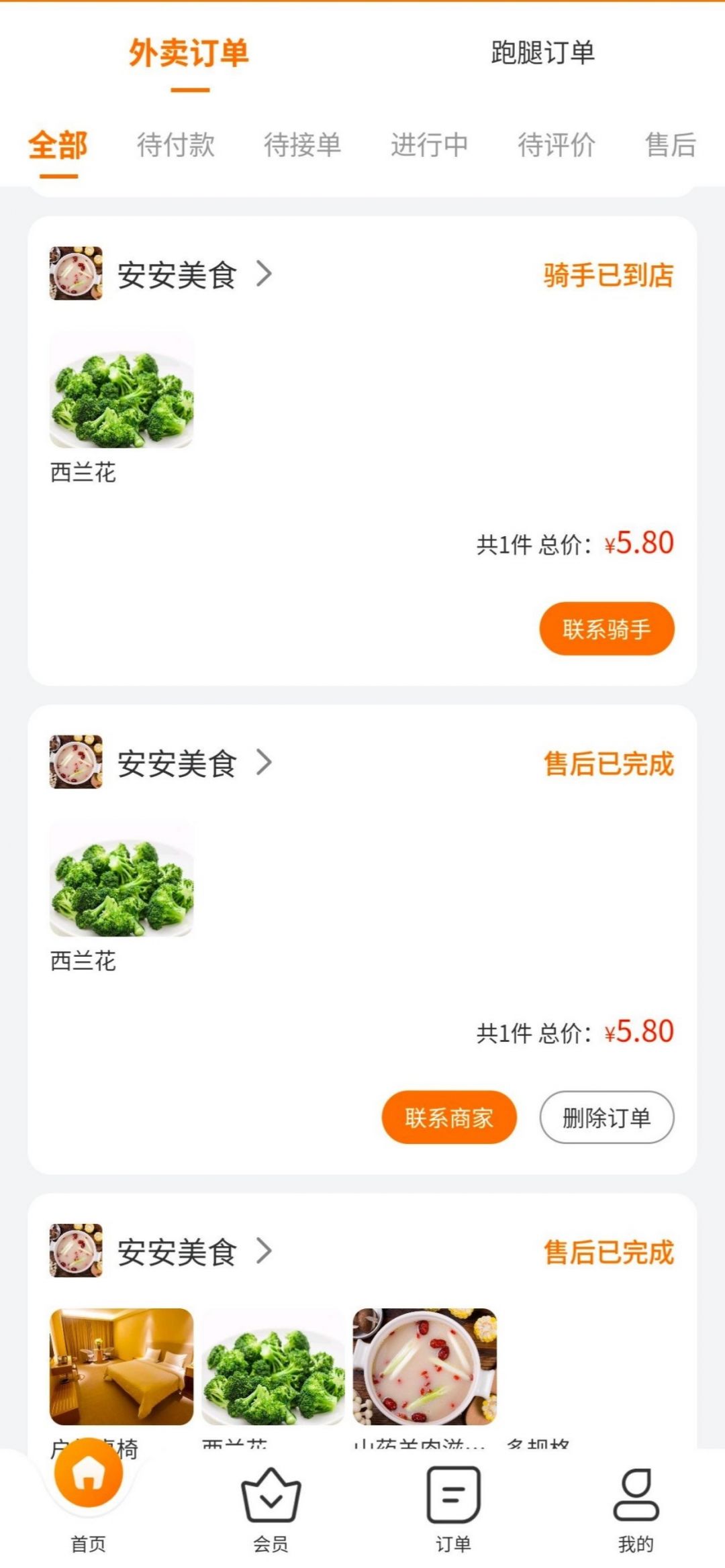The width and height of the screenshot is (725, 1568).
Task: Open the 西兰花 item in the 骑手已到店 order
Action: (122, 390)
